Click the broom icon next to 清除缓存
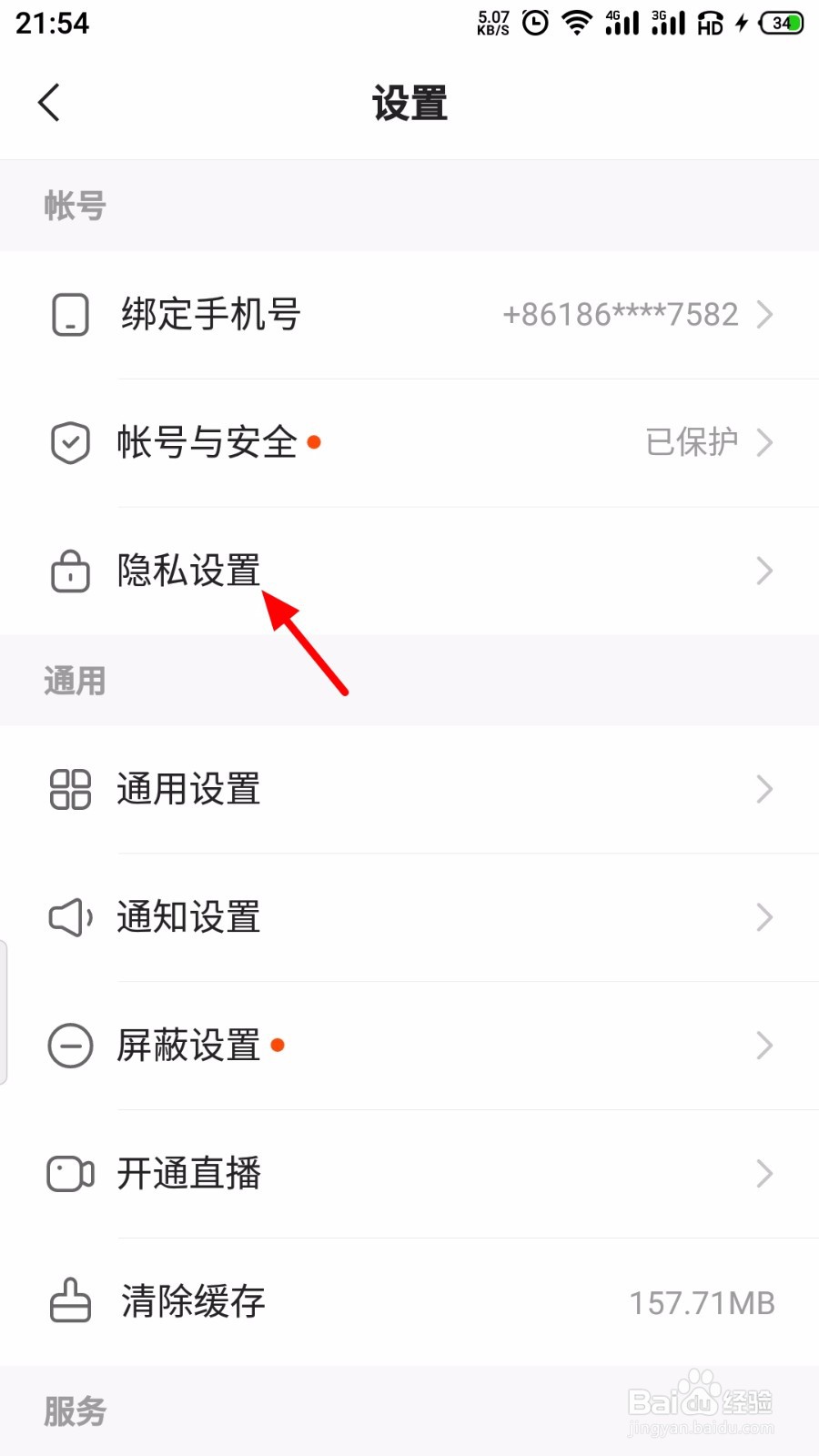 point(69,1302)
